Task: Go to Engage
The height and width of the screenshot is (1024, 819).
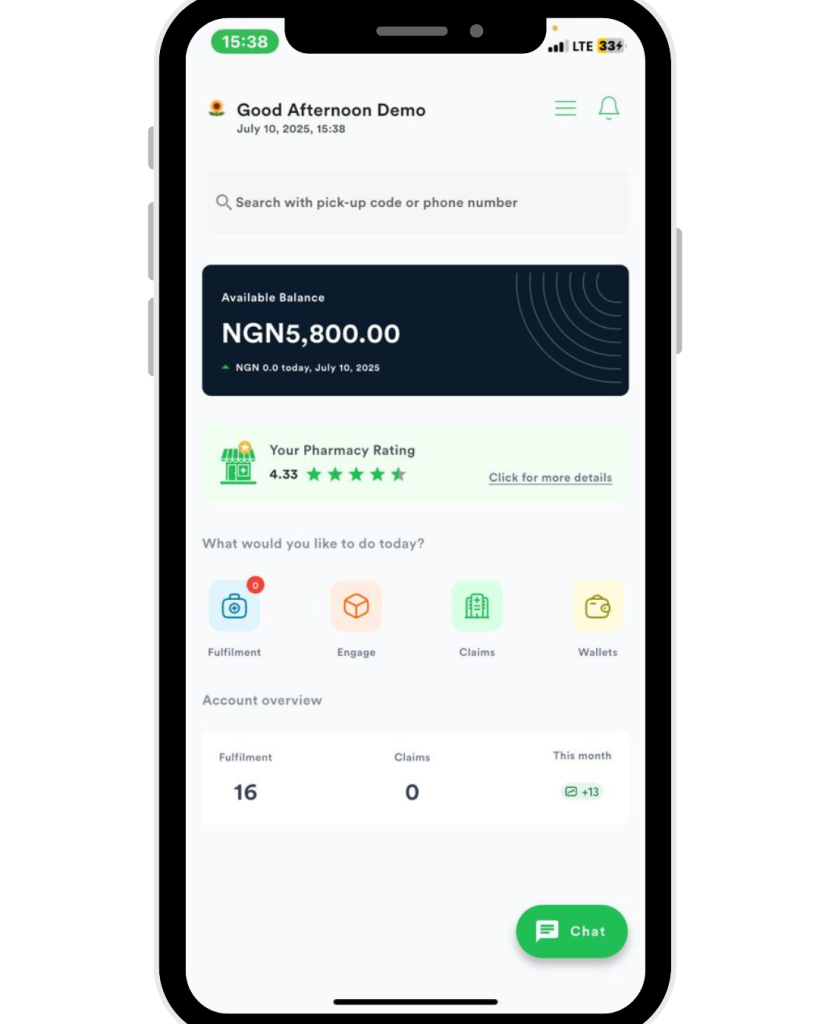Action: (x=356, y=607)
